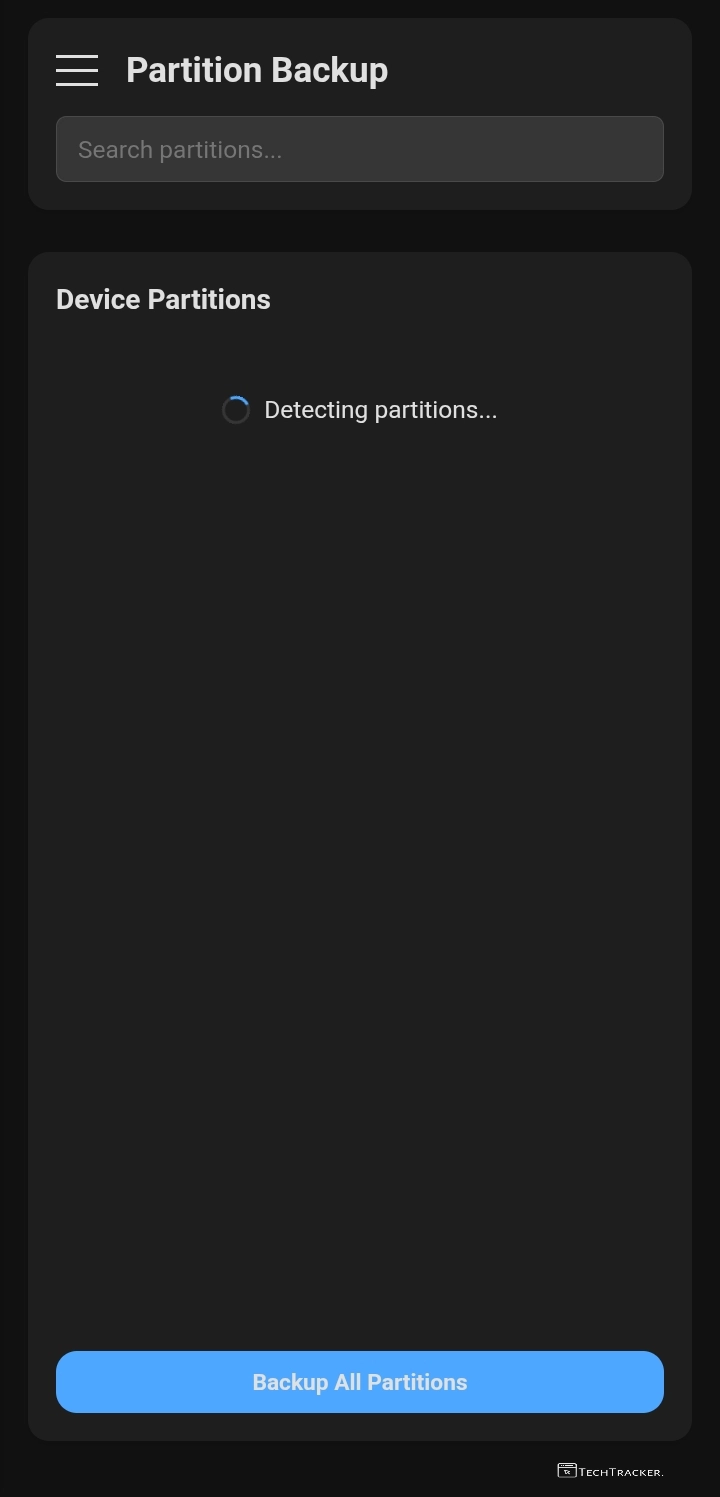The image size is (720, 1497).
Task: Click the small icon beside the TechTracker watermark
Action: point(566,1471)
